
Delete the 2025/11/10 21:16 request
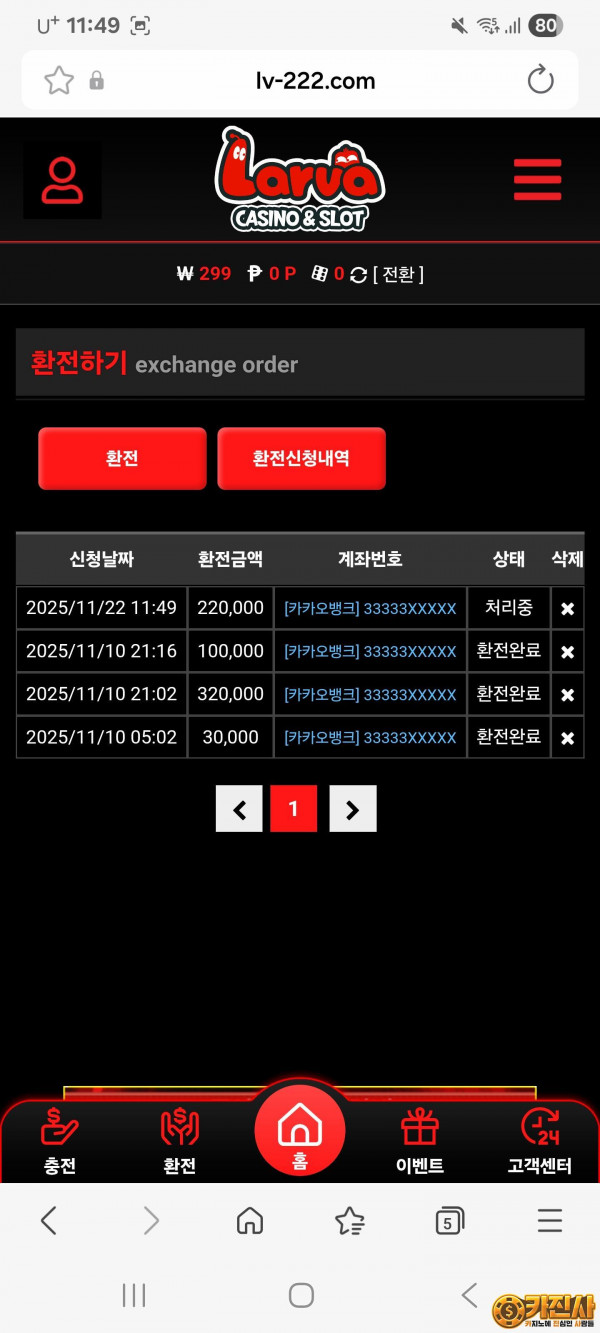click(567, 652)
